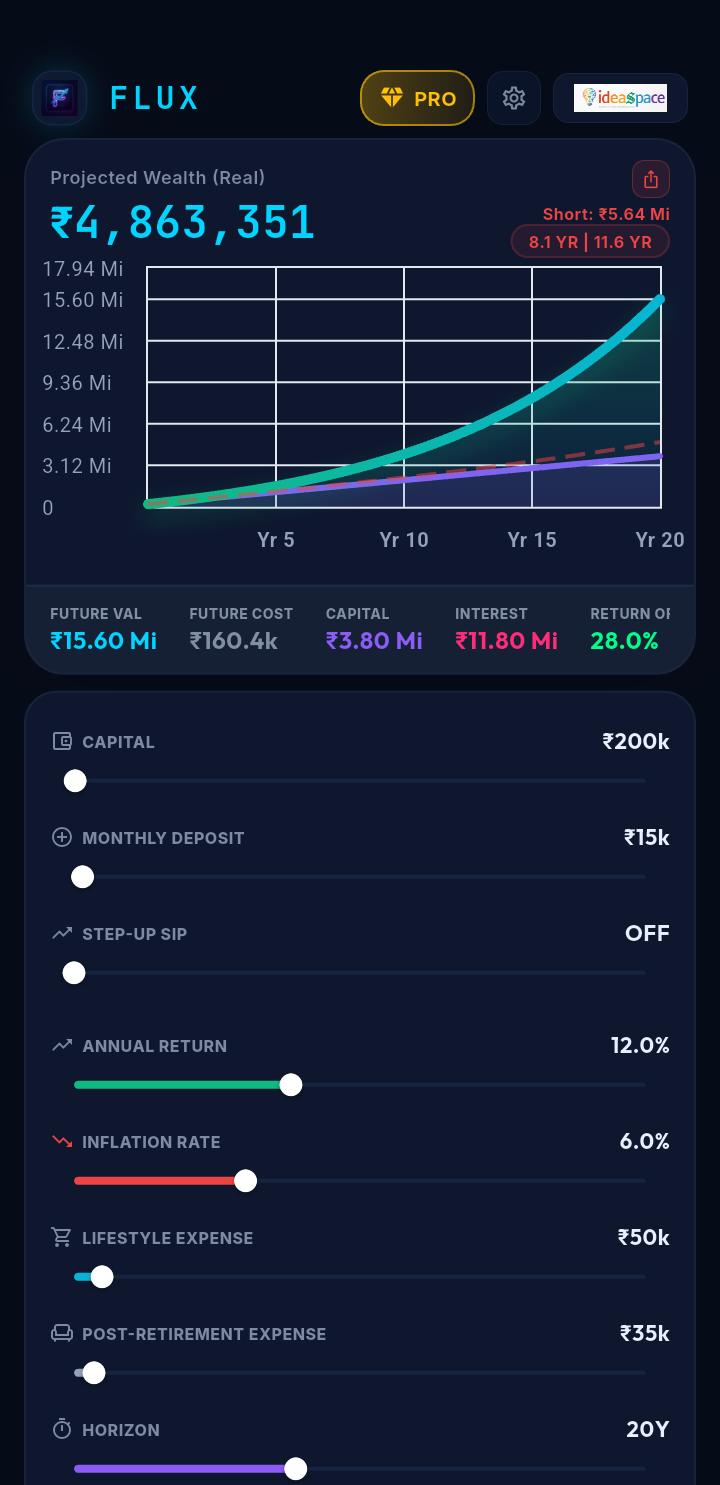Click the stopwatch icon beside HORIZON
The height and width of the screenshot is (1485, 720).
click(62, 1429)
